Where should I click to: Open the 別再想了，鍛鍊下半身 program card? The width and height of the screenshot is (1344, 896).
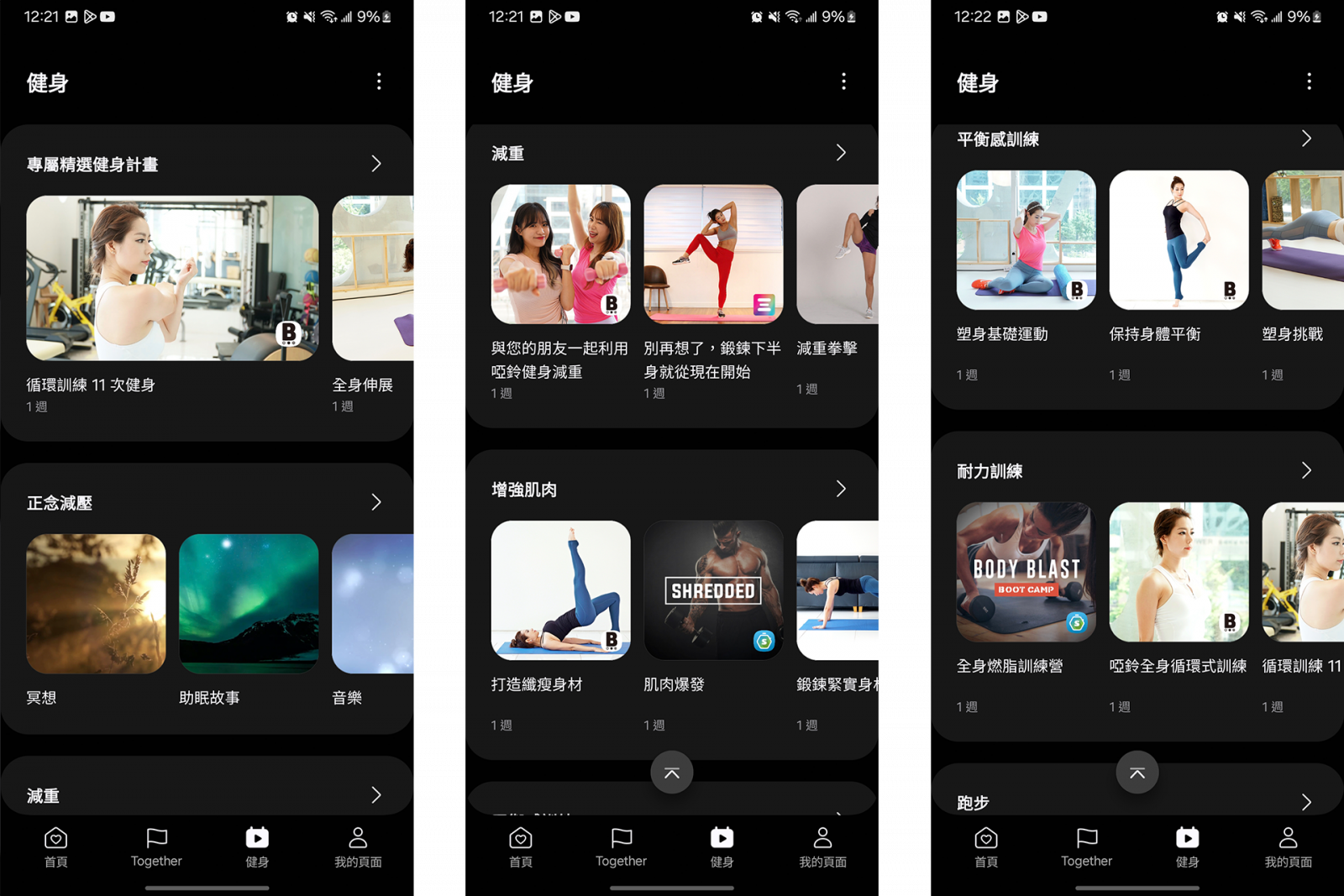click(x=713, y=254)
